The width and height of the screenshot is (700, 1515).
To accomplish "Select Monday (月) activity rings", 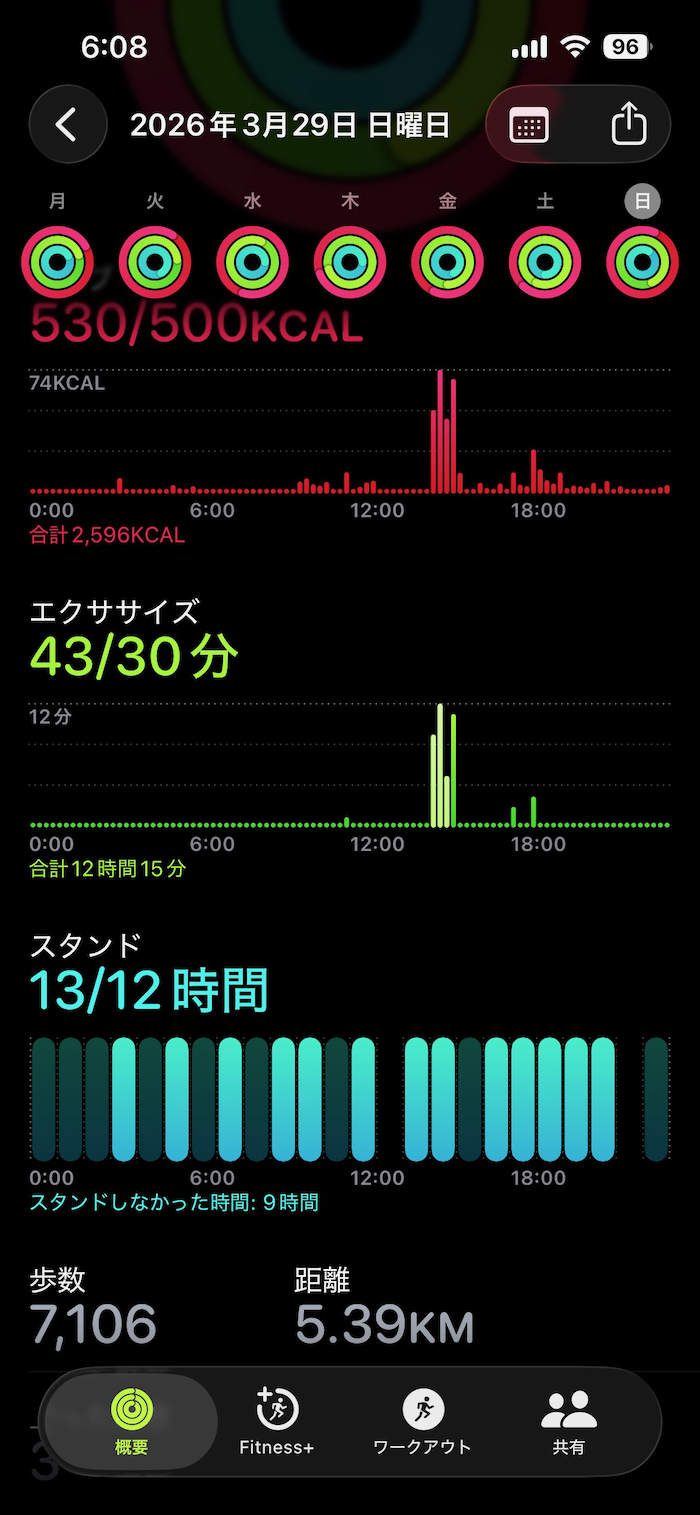I will coord(57,262).
